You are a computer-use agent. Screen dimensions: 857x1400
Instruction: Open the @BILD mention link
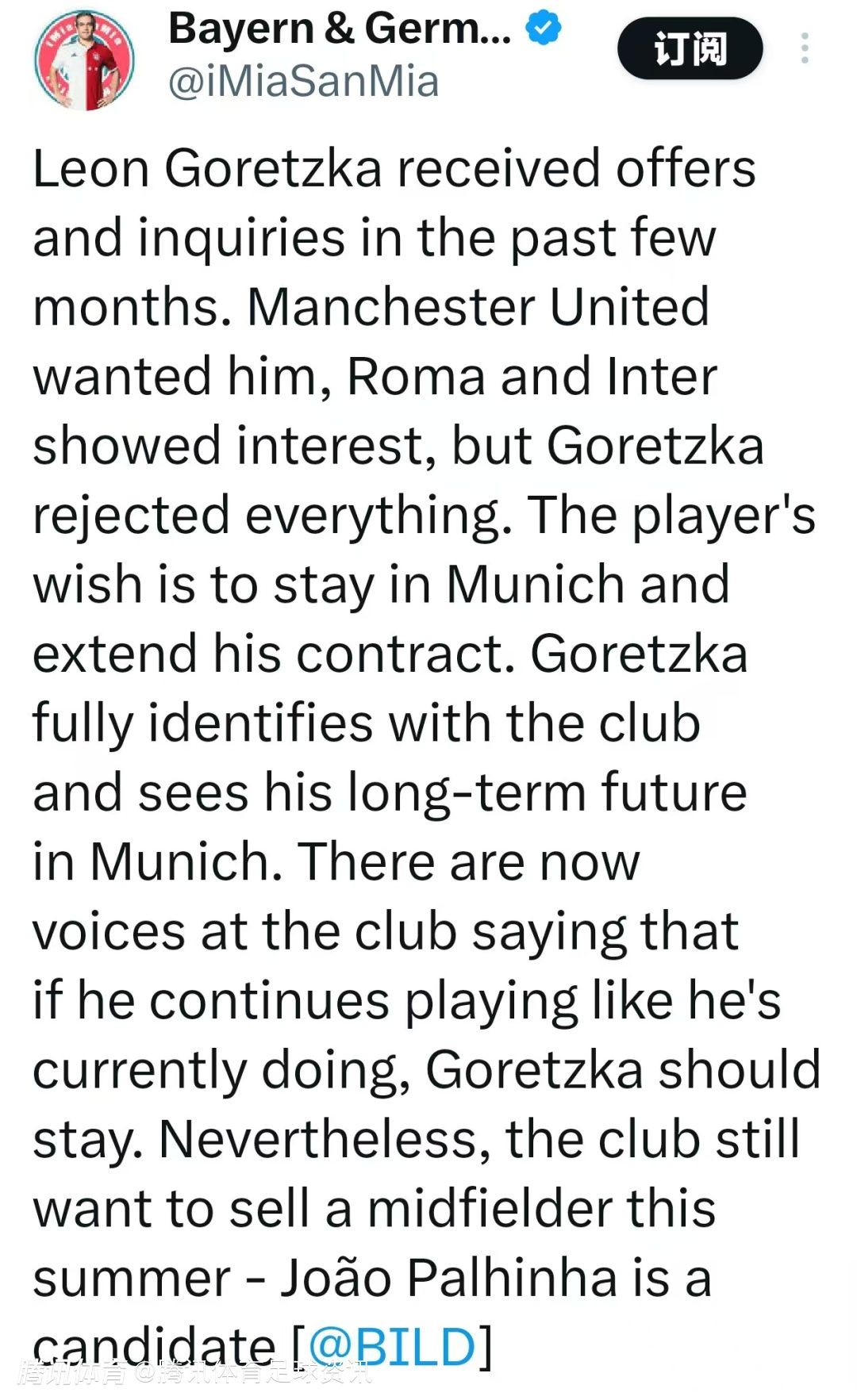392,1346
